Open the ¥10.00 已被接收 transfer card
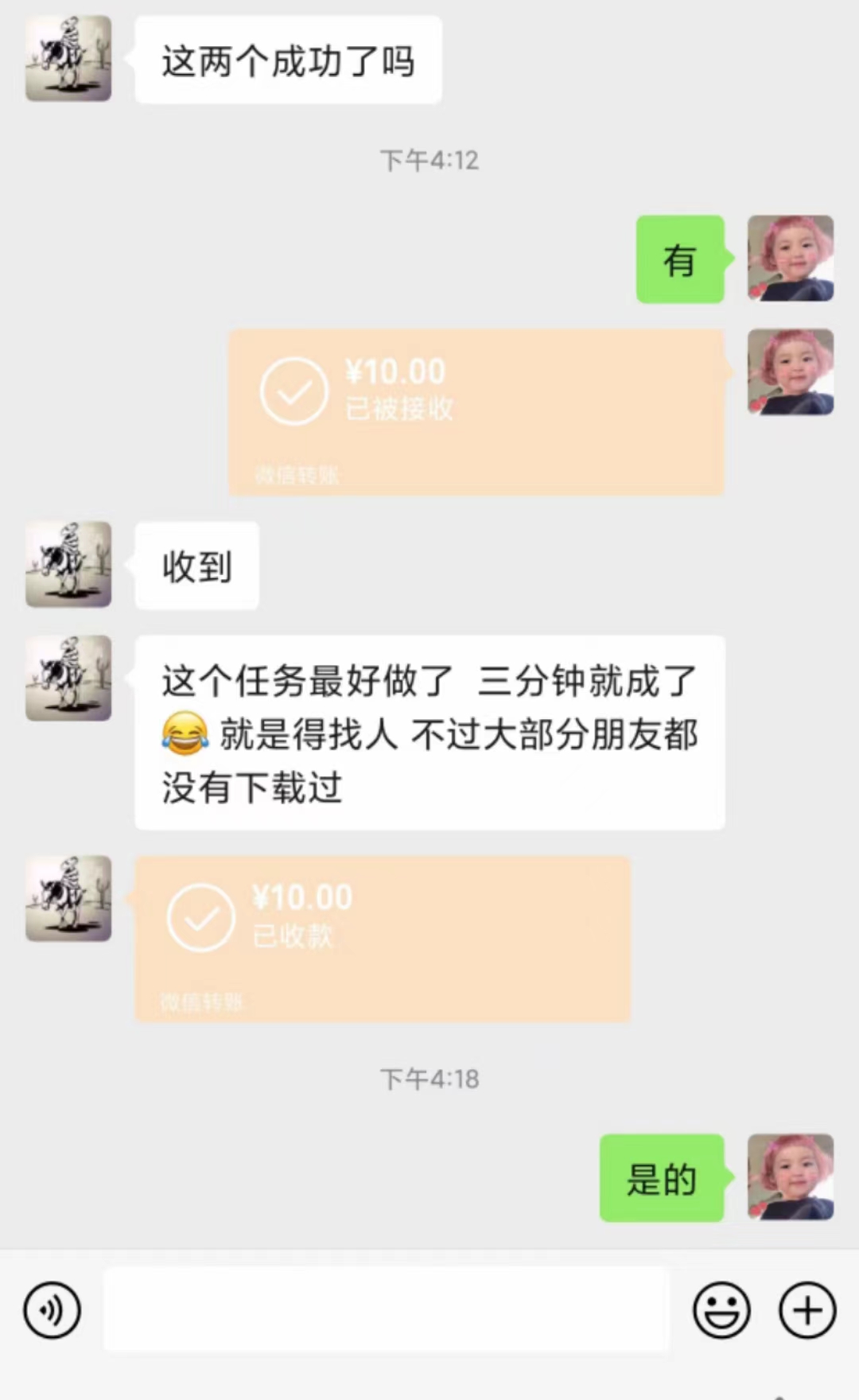Viewport: 859px width, 1400px height. pos(476,412)
